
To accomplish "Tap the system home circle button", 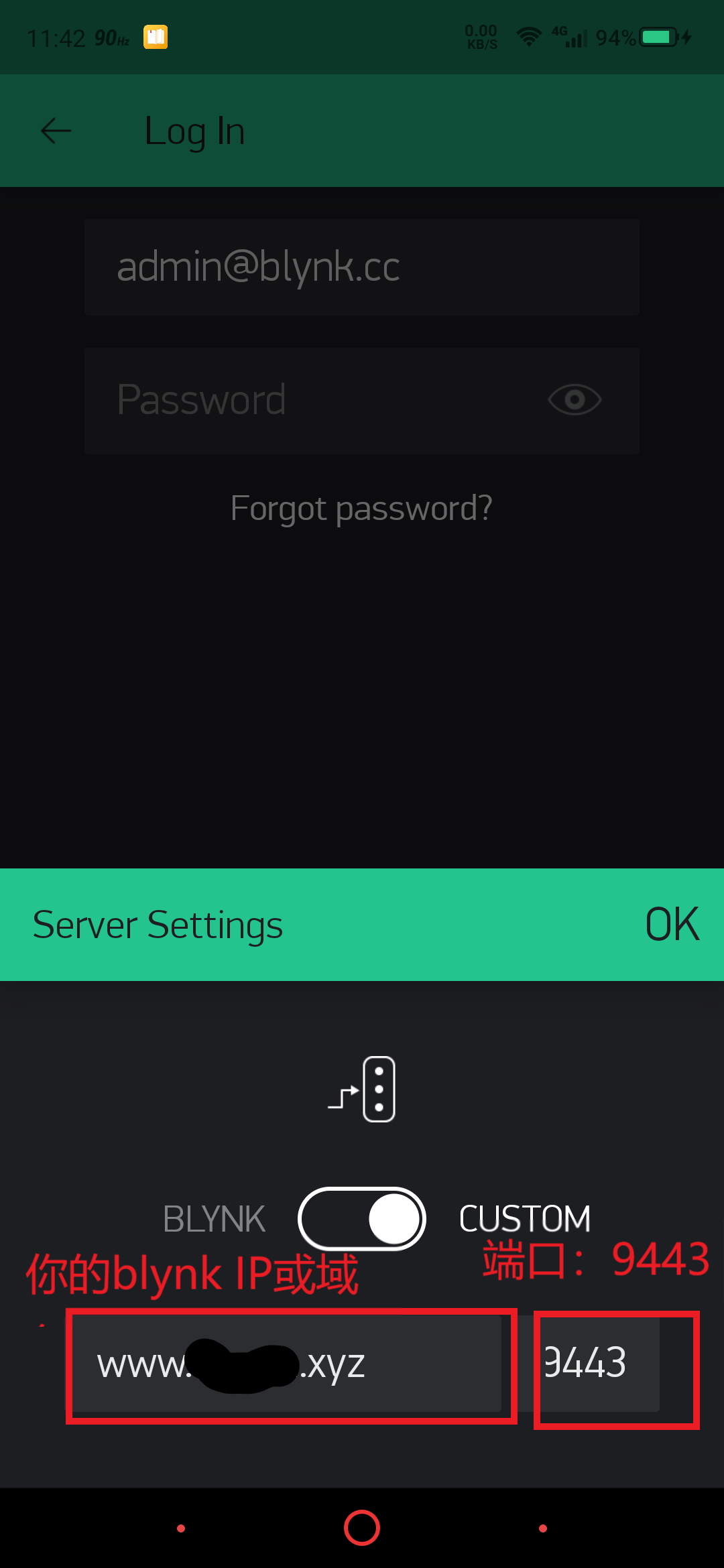I will [x=362, y=1528].
